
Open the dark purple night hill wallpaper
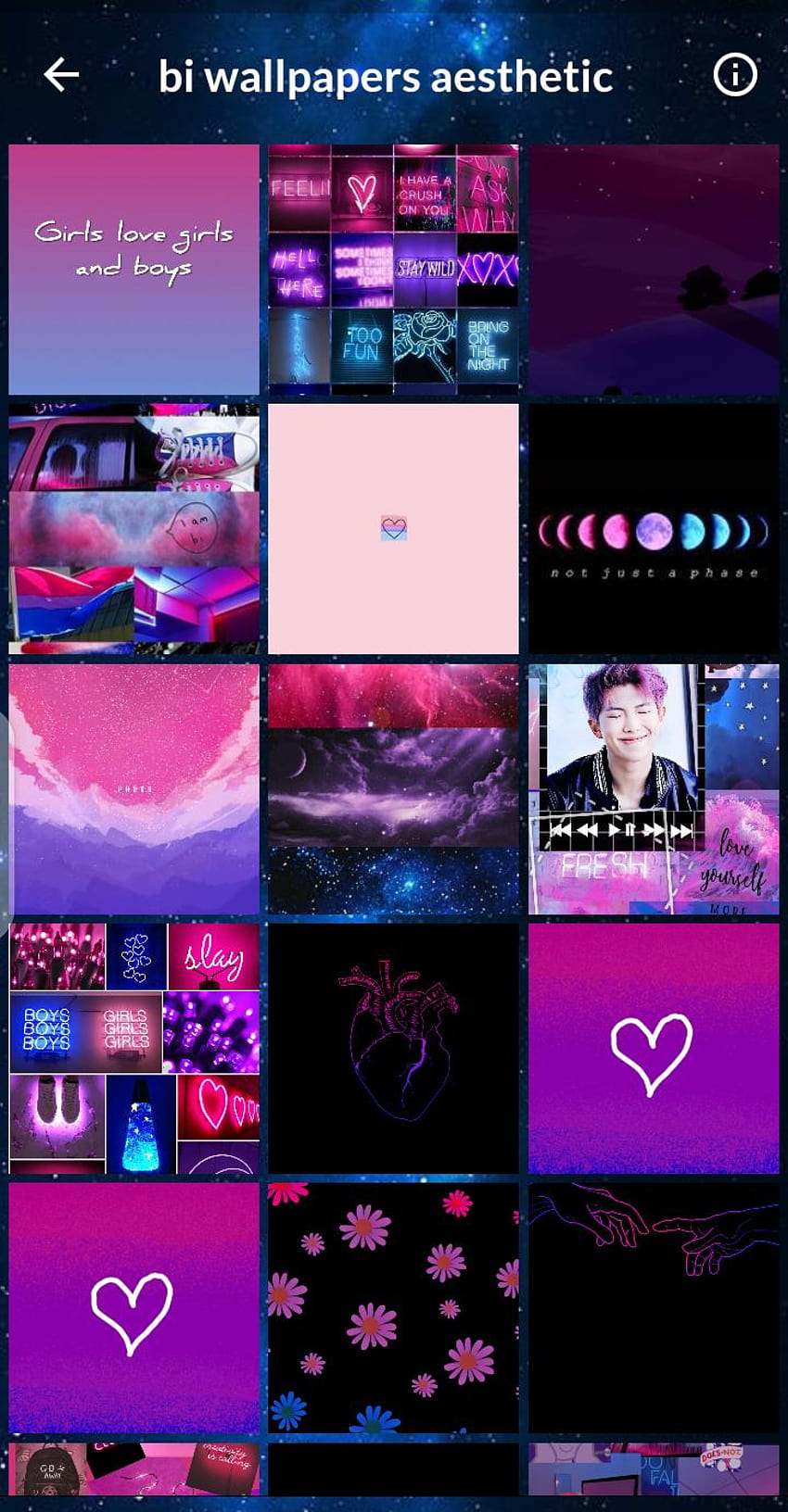point(654,270)
